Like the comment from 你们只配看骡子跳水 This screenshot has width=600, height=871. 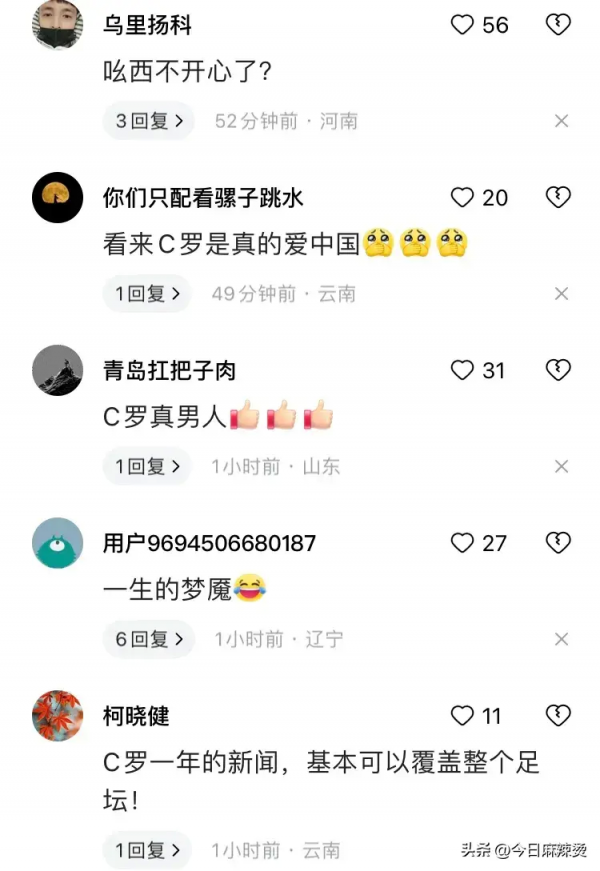[462, 198]
